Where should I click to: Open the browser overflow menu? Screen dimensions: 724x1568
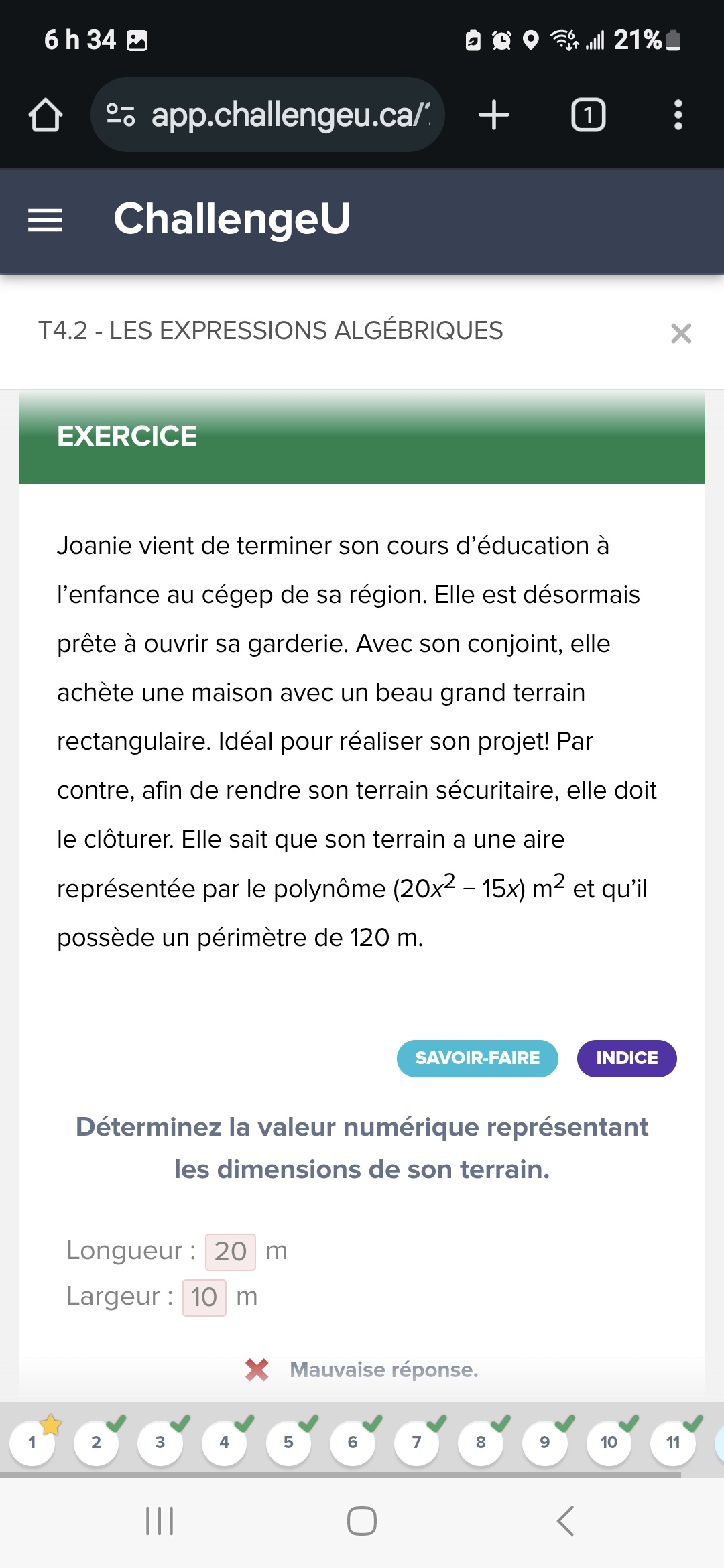pos(678,115)
